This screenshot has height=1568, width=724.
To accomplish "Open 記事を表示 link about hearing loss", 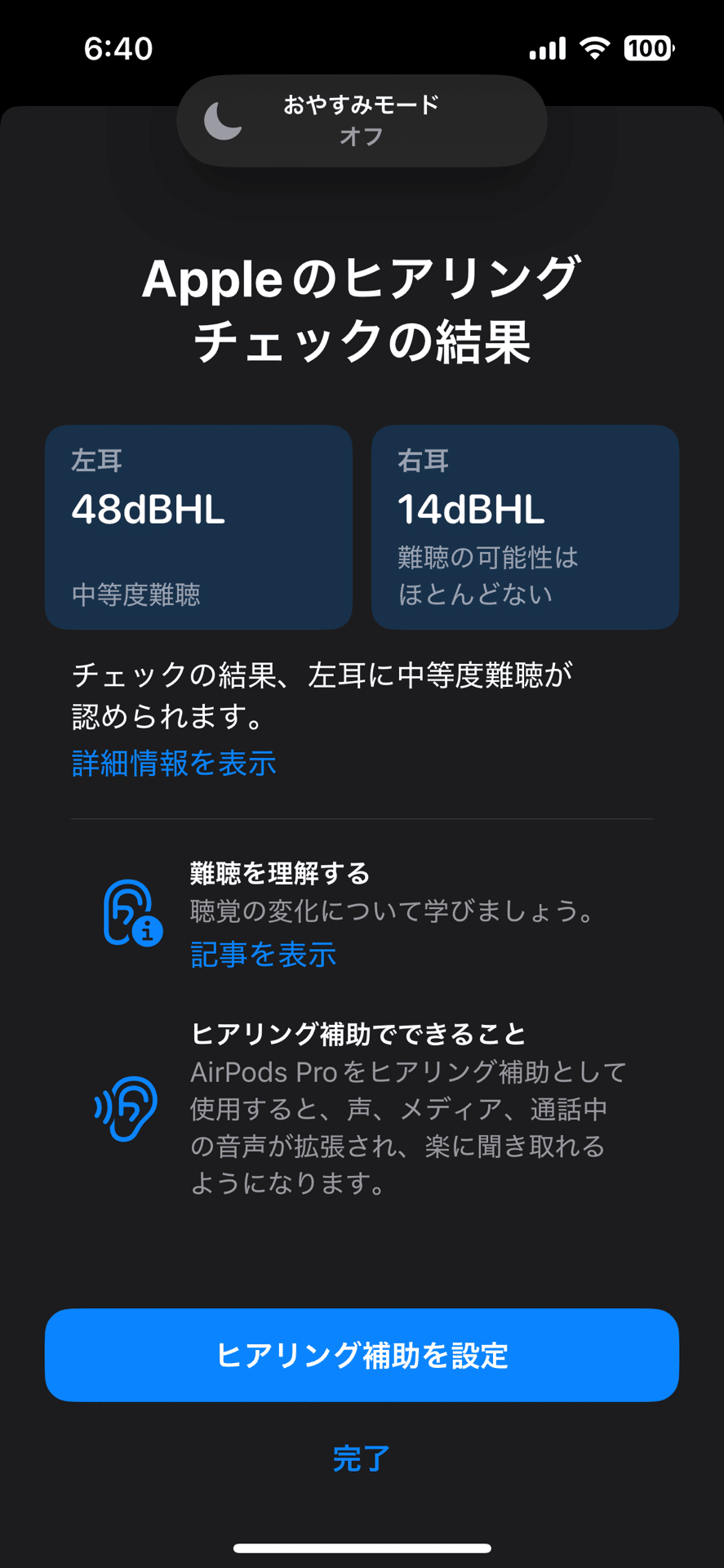I will 263,954.
